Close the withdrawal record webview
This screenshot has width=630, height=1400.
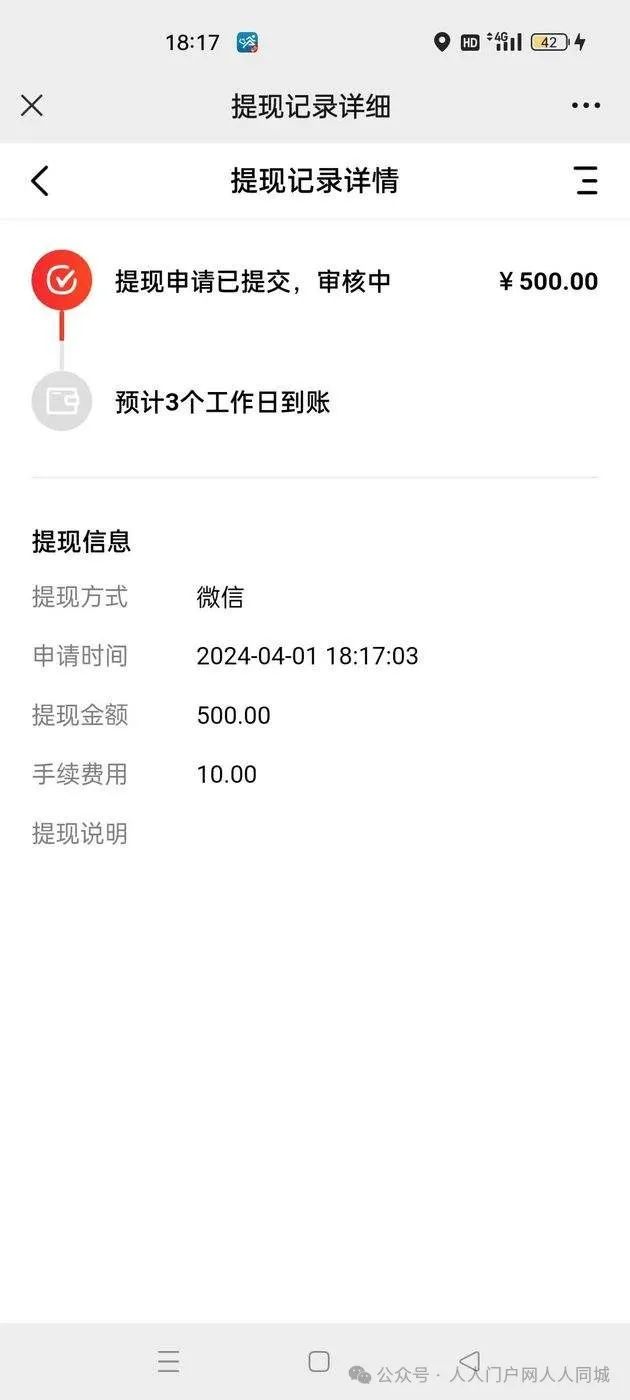pyautogui.click(x=32, y=105)
